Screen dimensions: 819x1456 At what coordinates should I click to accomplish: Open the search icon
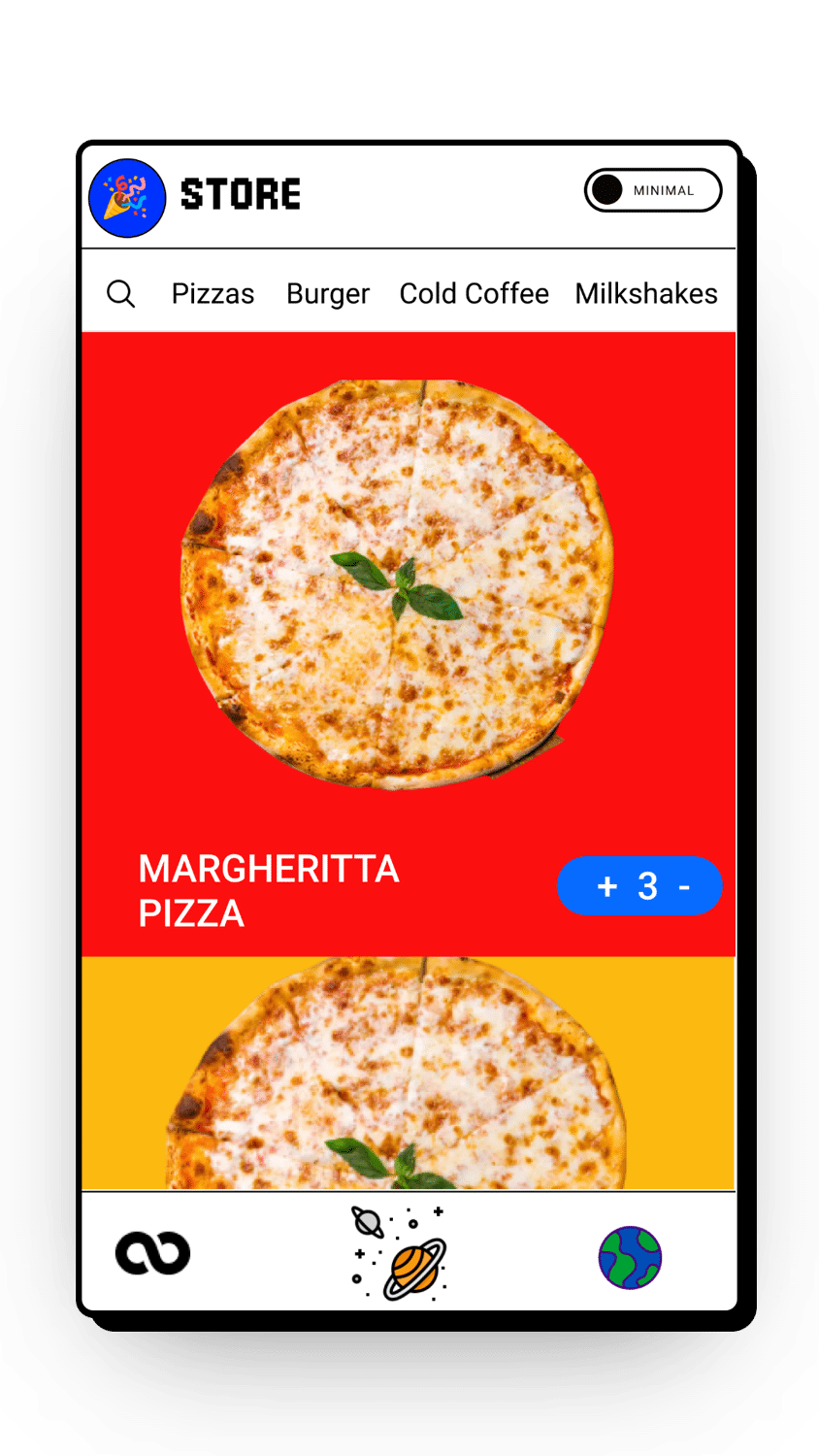point(120,293)
